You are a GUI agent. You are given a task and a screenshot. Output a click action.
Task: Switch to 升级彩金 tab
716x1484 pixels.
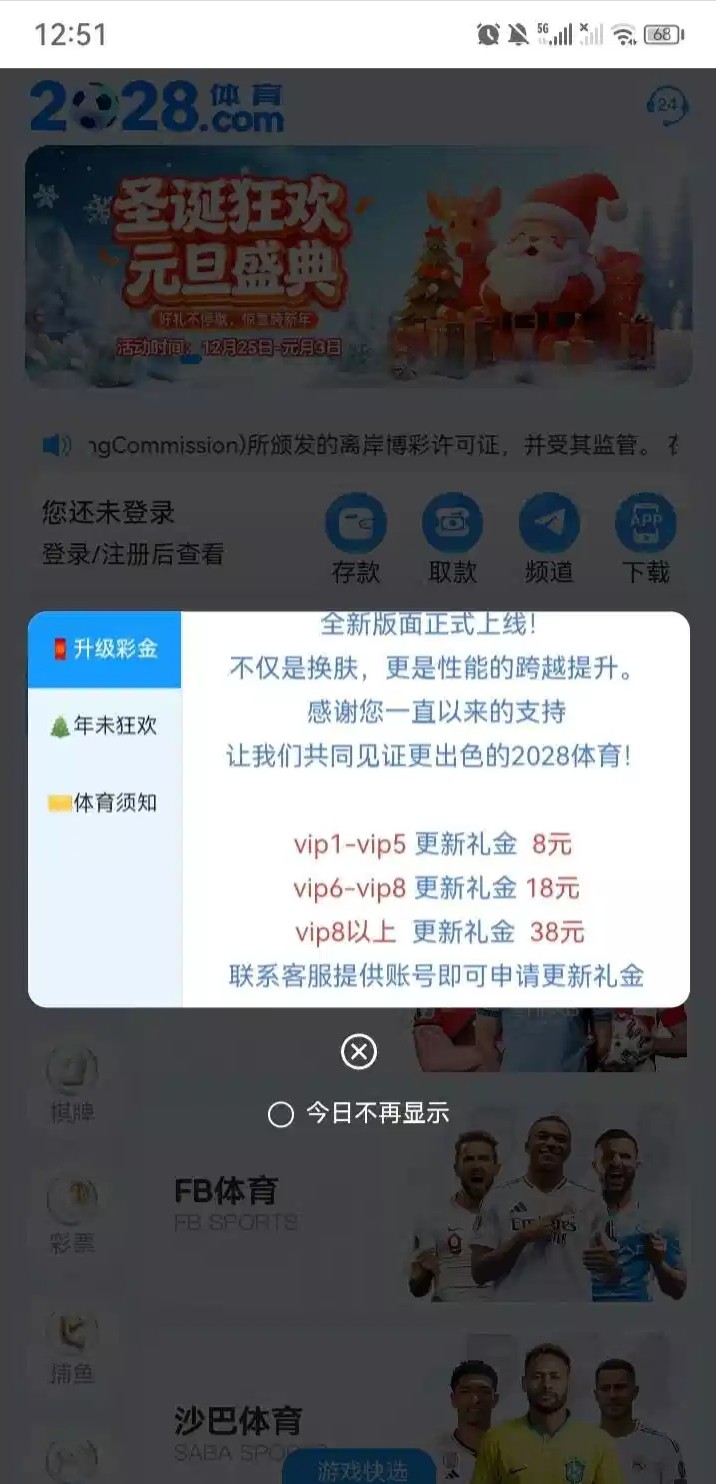point(105,649)
